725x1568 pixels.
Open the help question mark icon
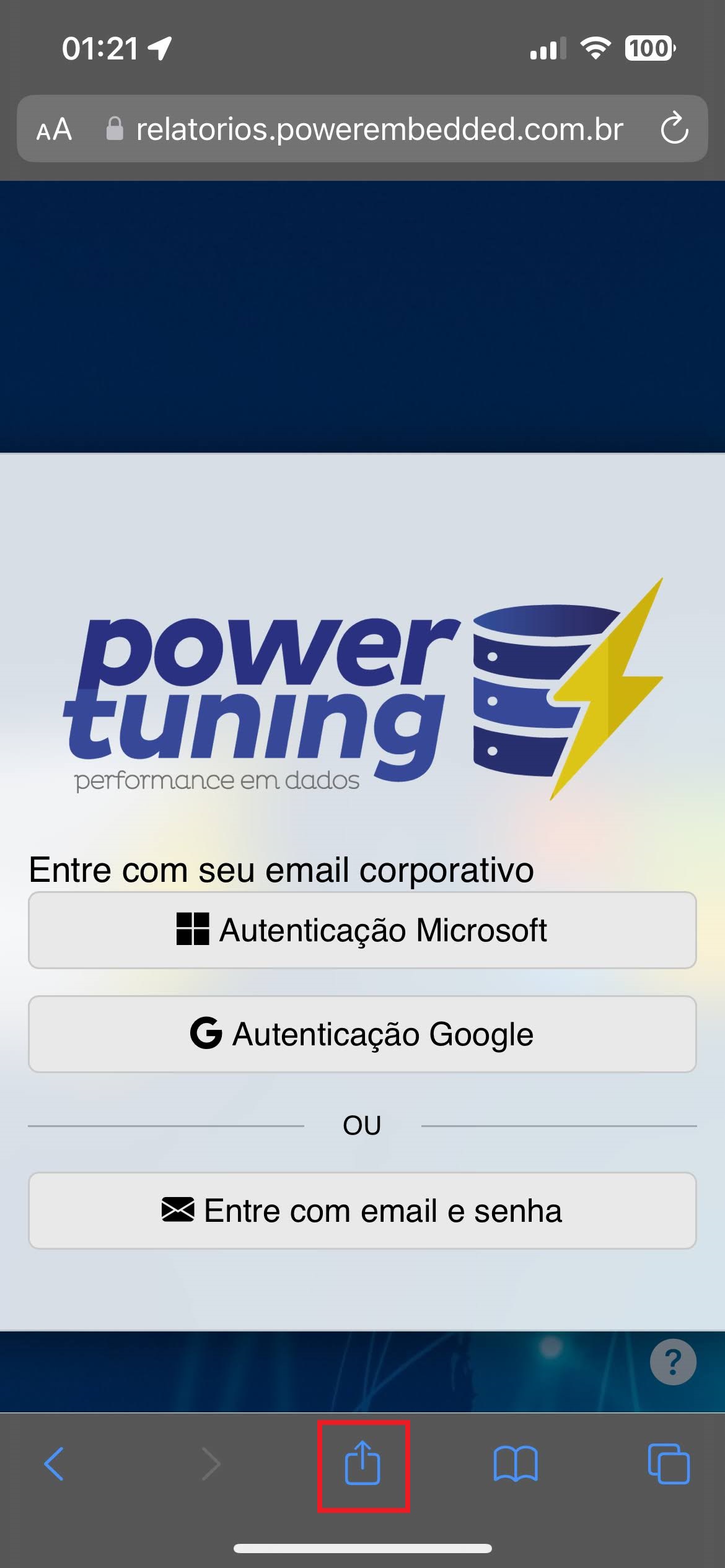point(673,1362)
